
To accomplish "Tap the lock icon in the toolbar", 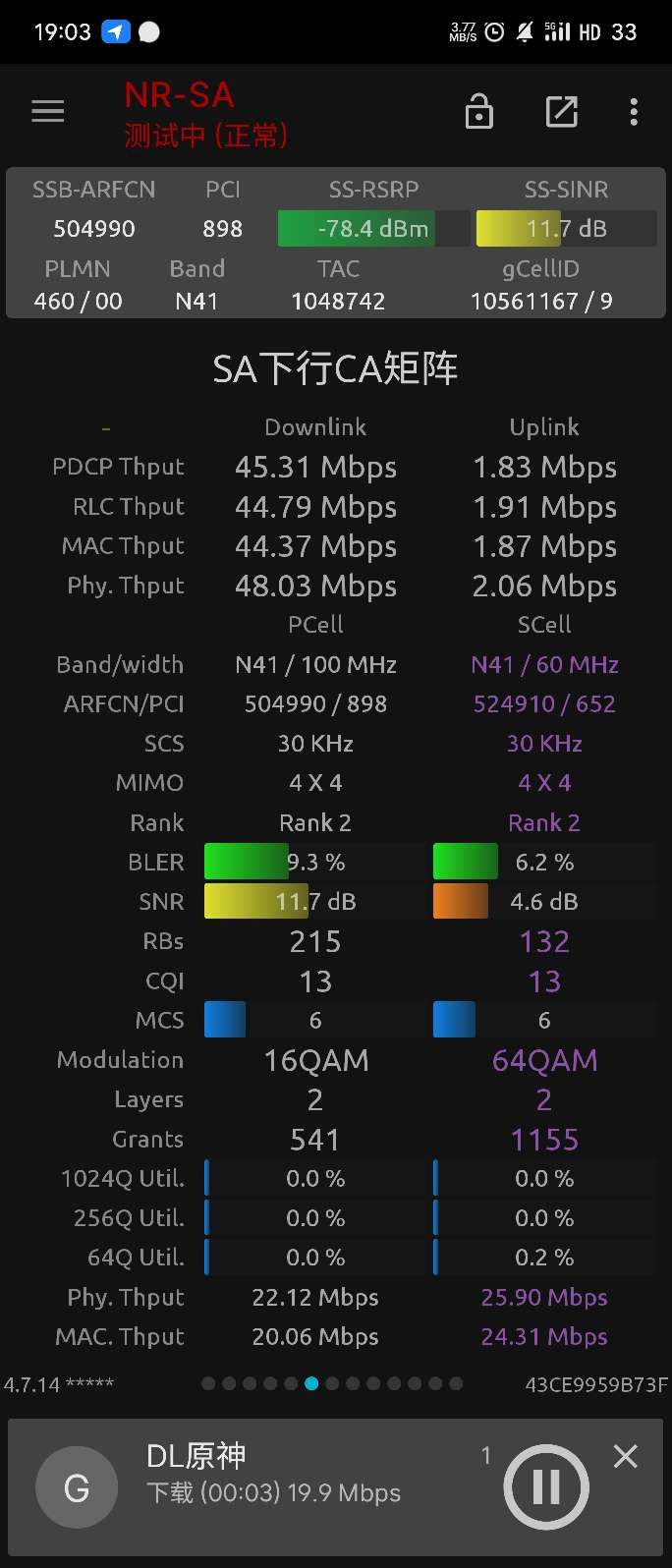I will coord(479,113).
